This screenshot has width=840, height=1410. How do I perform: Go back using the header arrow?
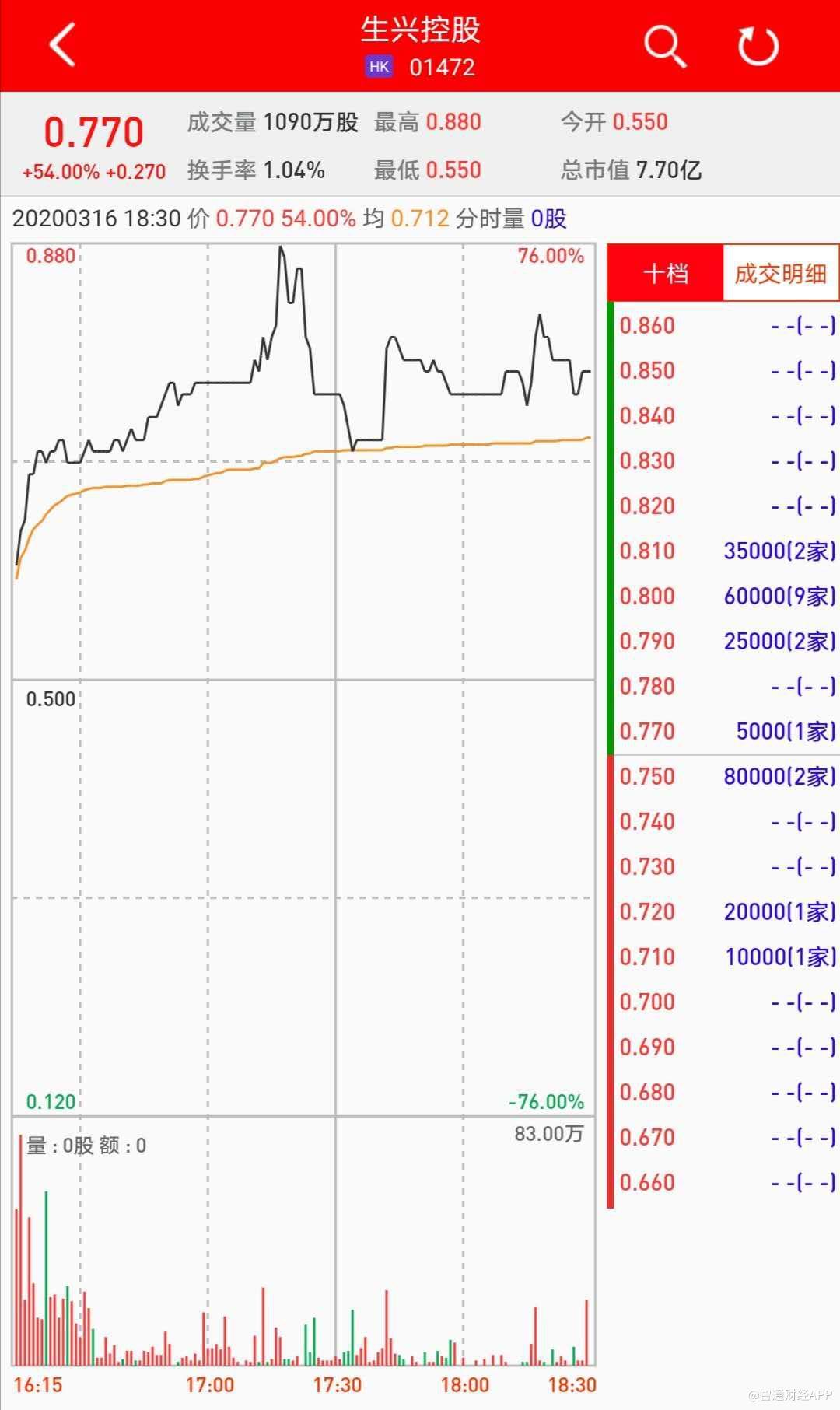point(62,44)
